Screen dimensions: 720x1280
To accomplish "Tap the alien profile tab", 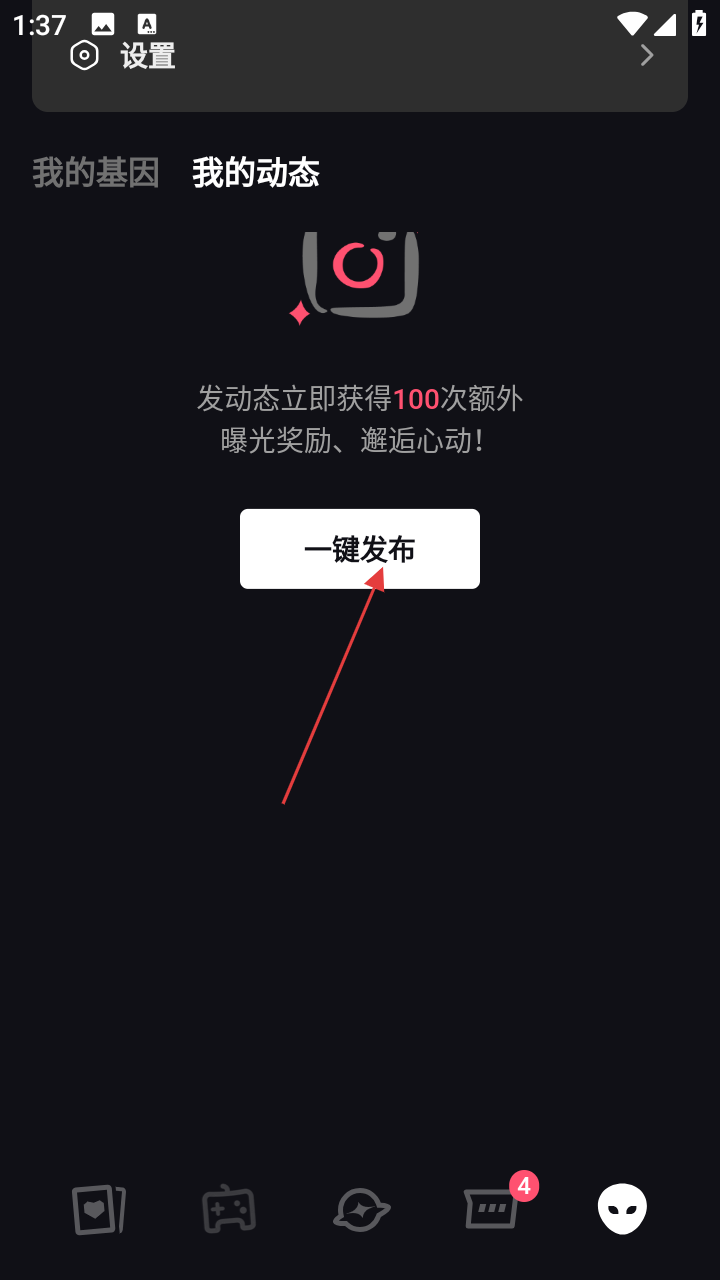I will click(622, 1209).
